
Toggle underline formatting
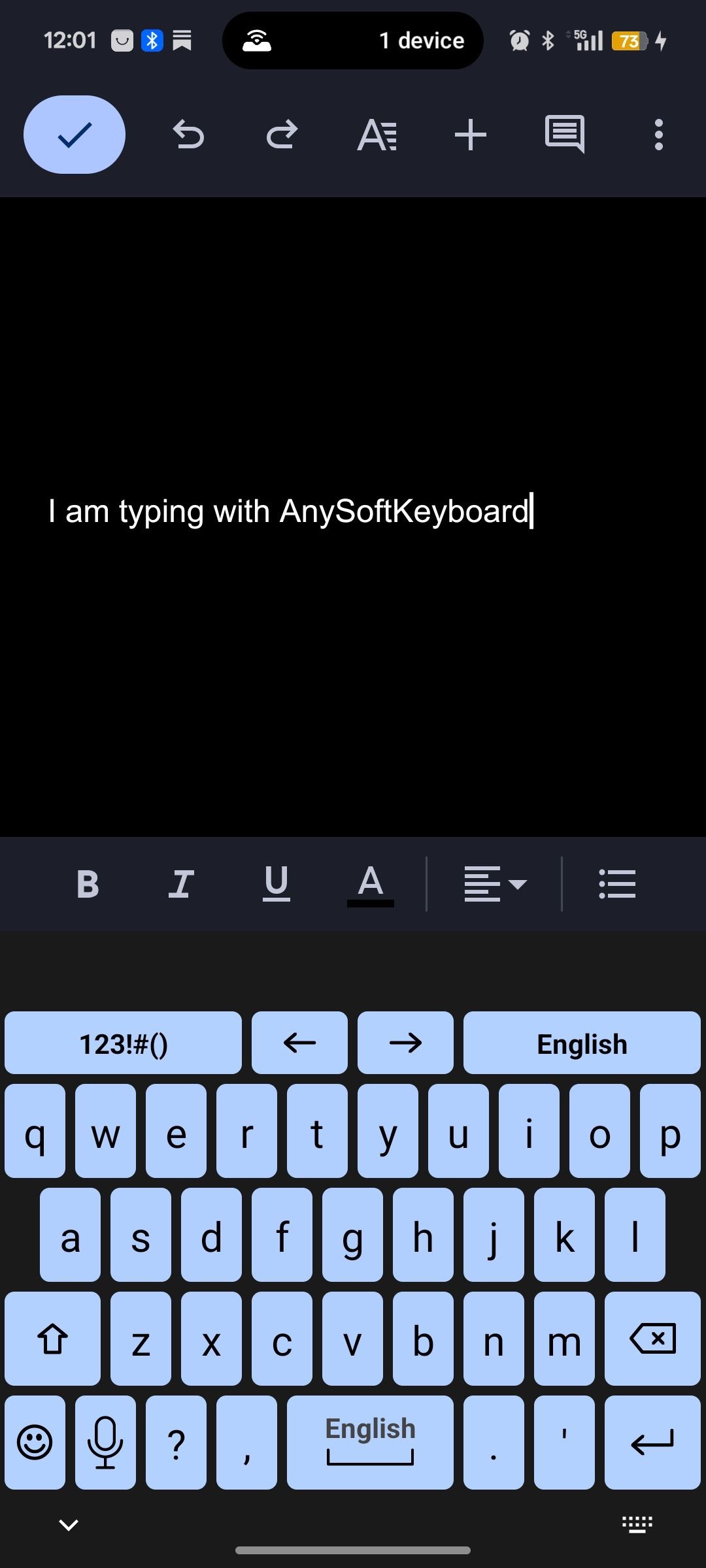[x=276, y=884]
